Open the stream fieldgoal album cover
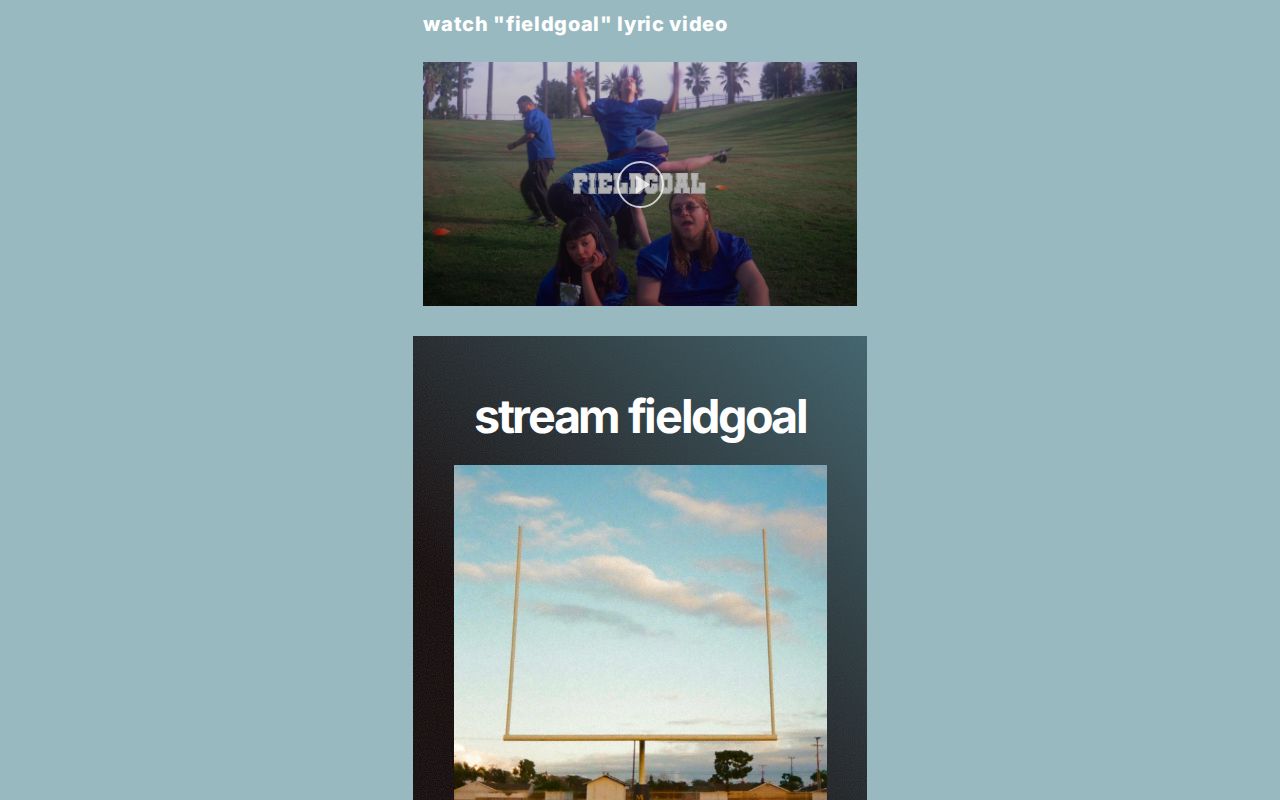Screen dimensions: 1280x800 click(640, 630)
